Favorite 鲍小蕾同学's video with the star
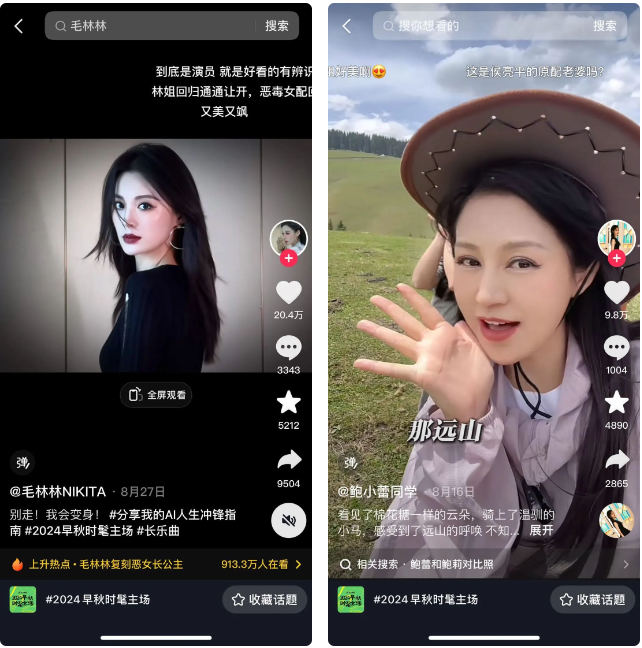642x648 pixels. (616, 402)
